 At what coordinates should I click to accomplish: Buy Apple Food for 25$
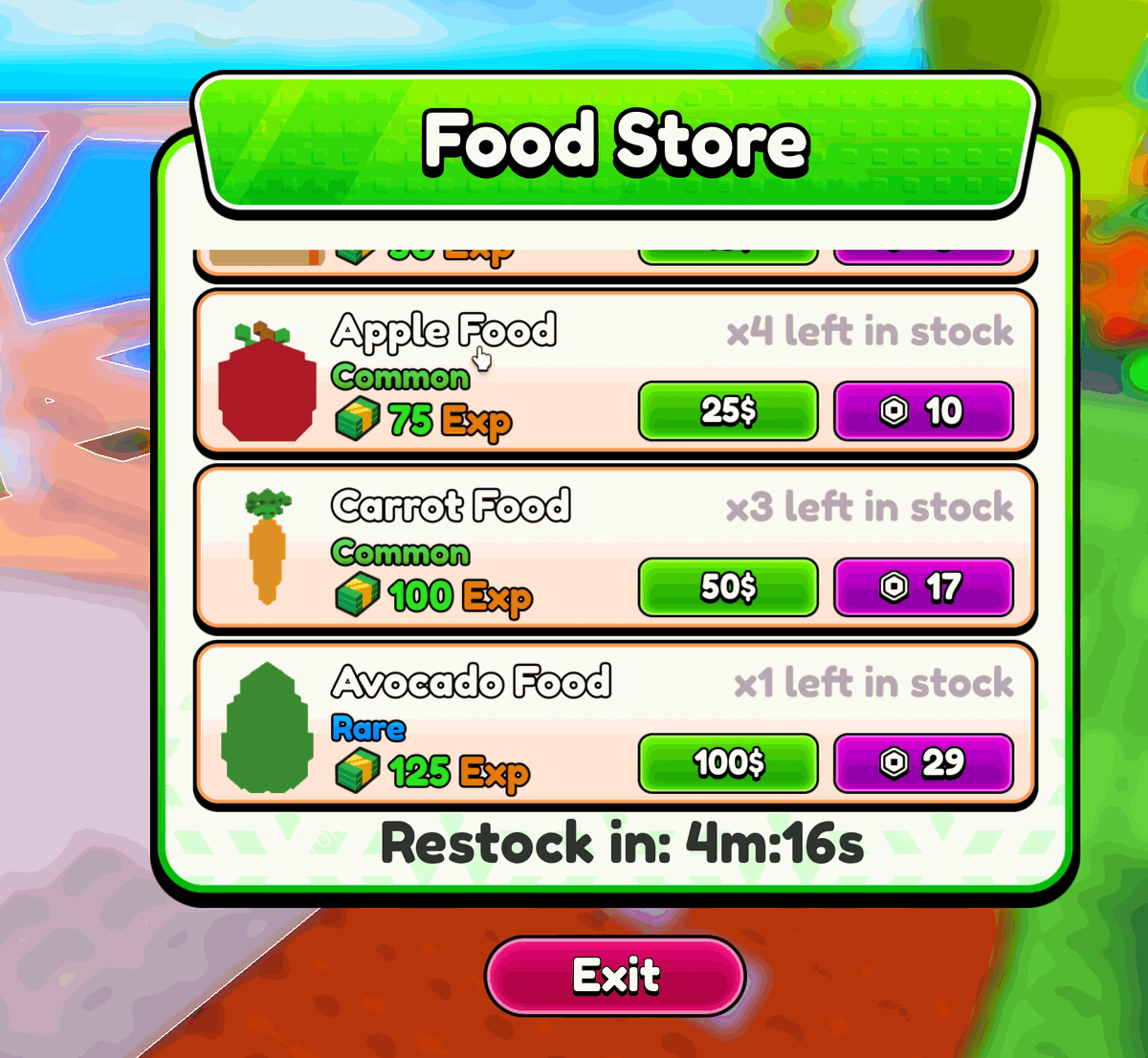728,411
